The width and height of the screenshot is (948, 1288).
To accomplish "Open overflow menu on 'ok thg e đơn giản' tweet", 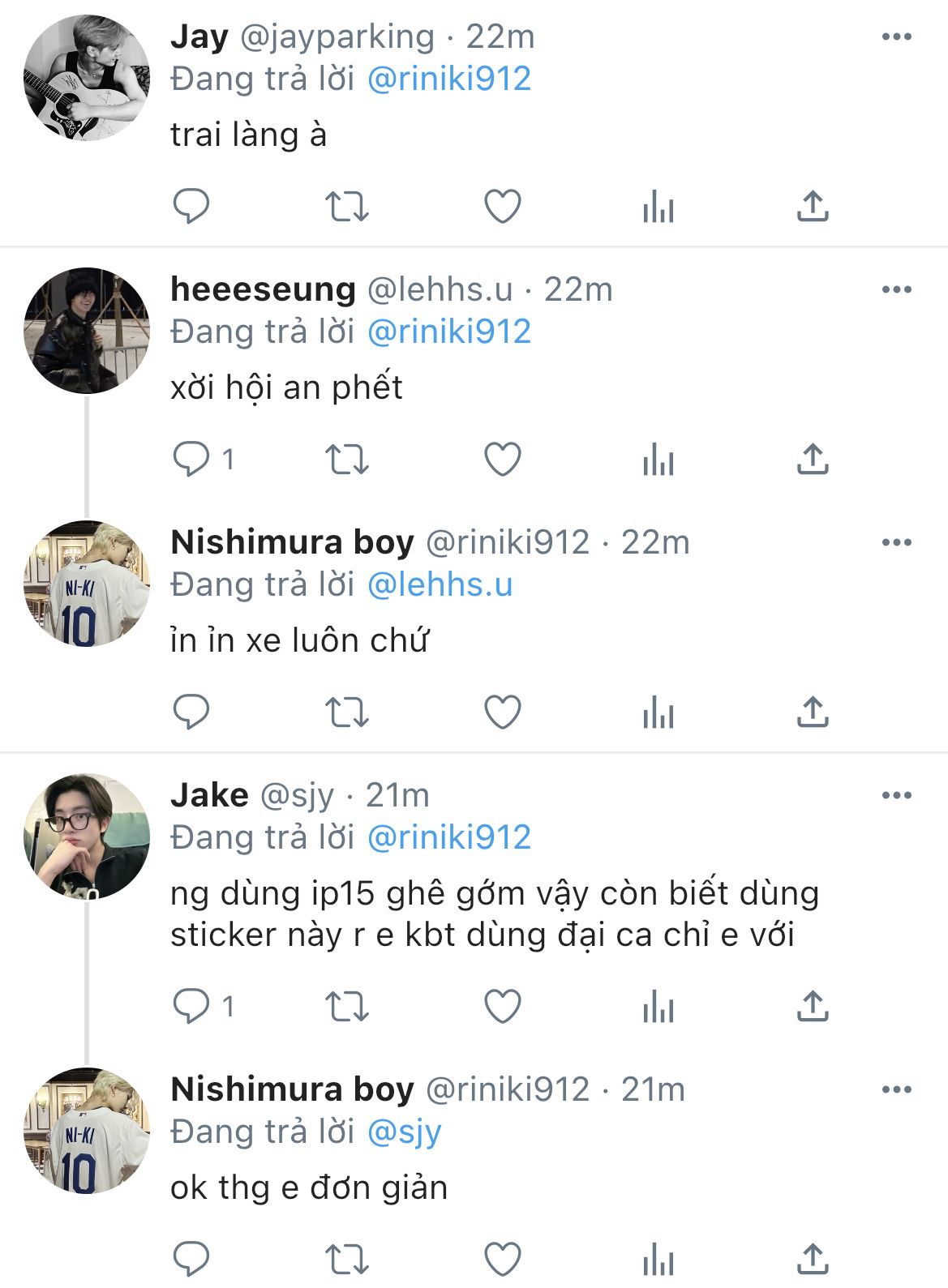I will (896, 1090).
